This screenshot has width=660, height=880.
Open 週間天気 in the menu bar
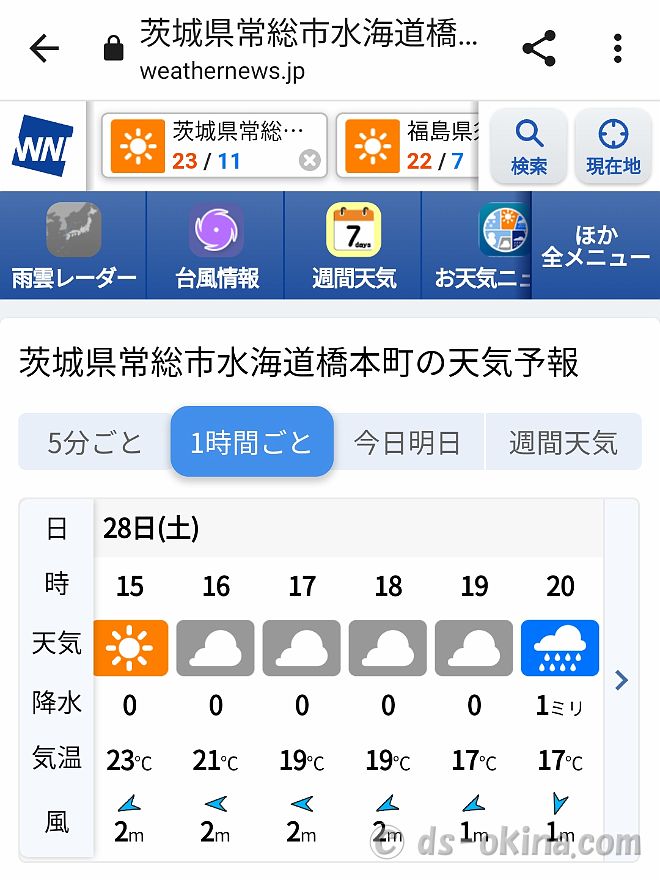pyautogui.click(x=353, y=246)
